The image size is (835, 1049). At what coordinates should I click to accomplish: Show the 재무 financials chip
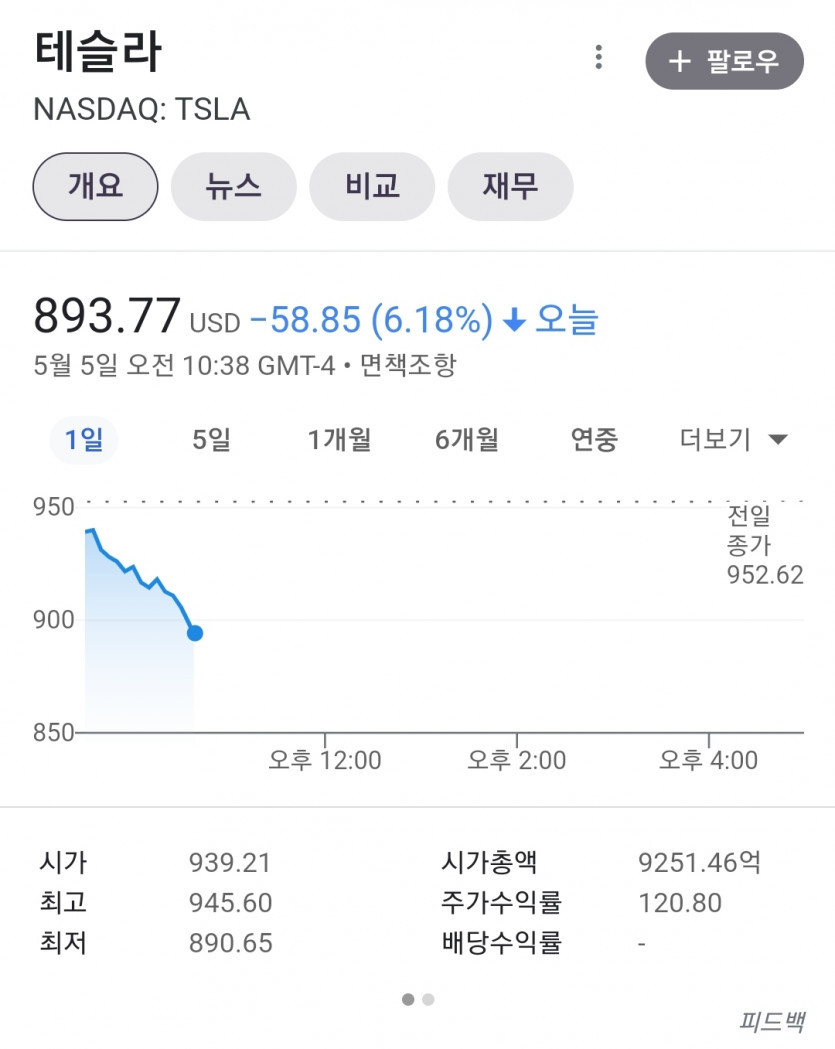(x=510, y=186)
